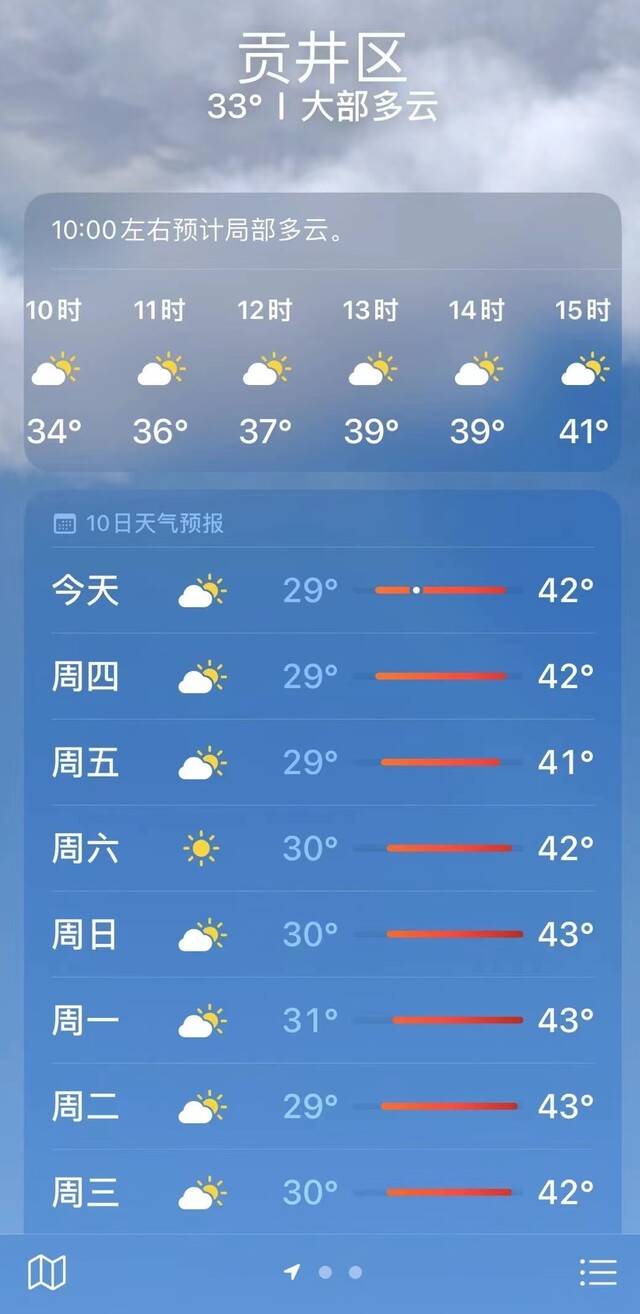Open 周六 sunny forecast row

[322, 849]
